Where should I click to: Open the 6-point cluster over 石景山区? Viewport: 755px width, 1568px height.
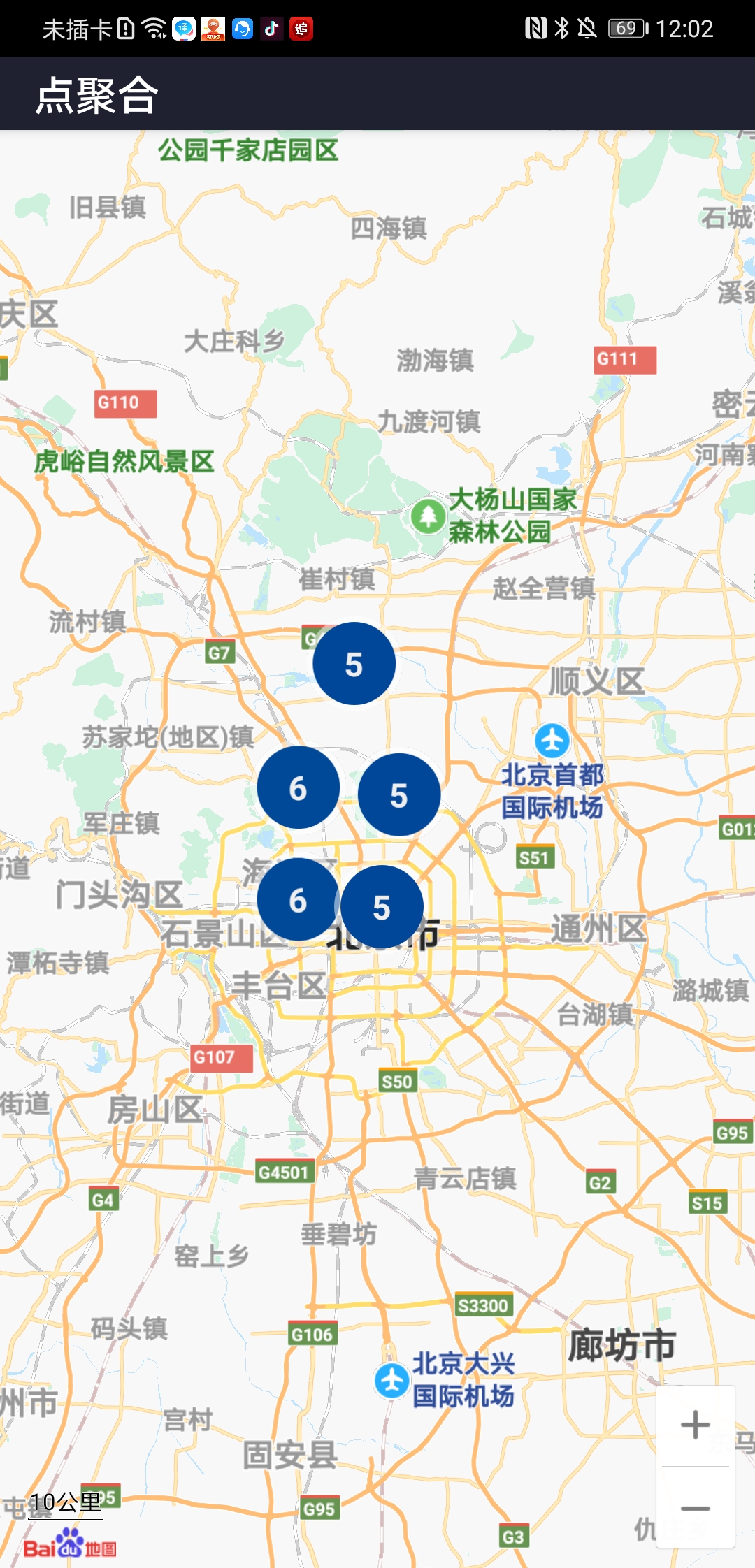(298, 900)
